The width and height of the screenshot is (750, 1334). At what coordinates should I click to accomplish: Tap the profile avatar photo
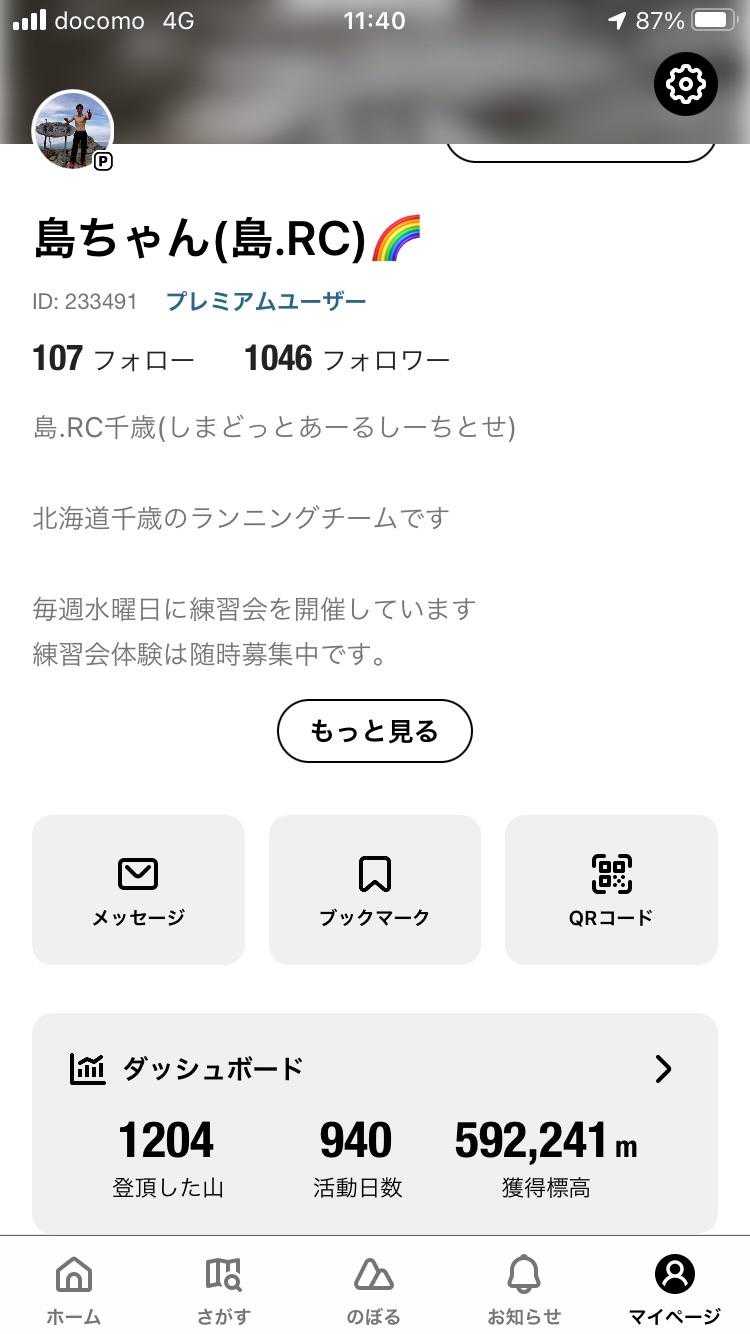pos(73,130)
